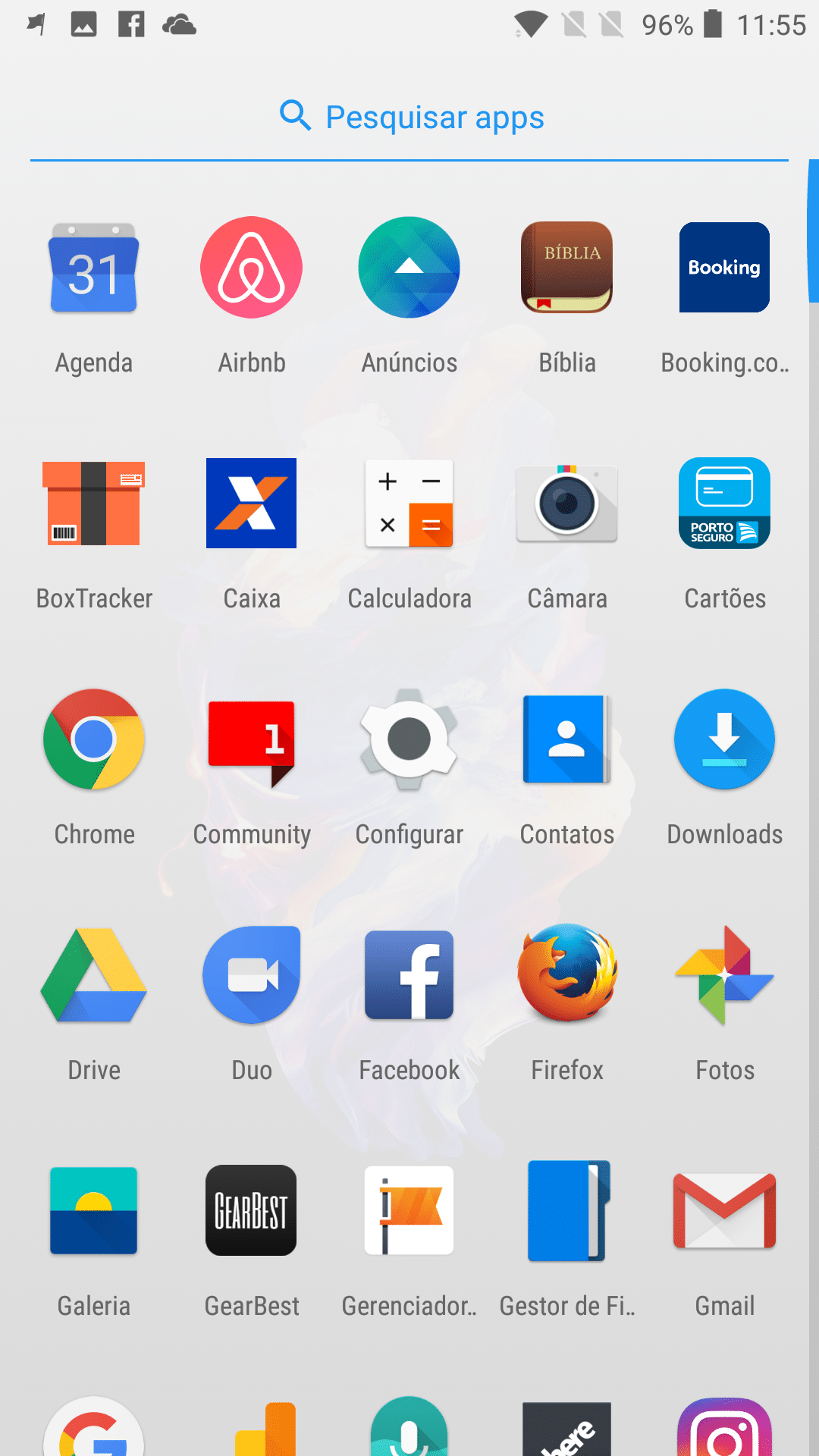
Task: Open the Community app
Action: (252, 739)
